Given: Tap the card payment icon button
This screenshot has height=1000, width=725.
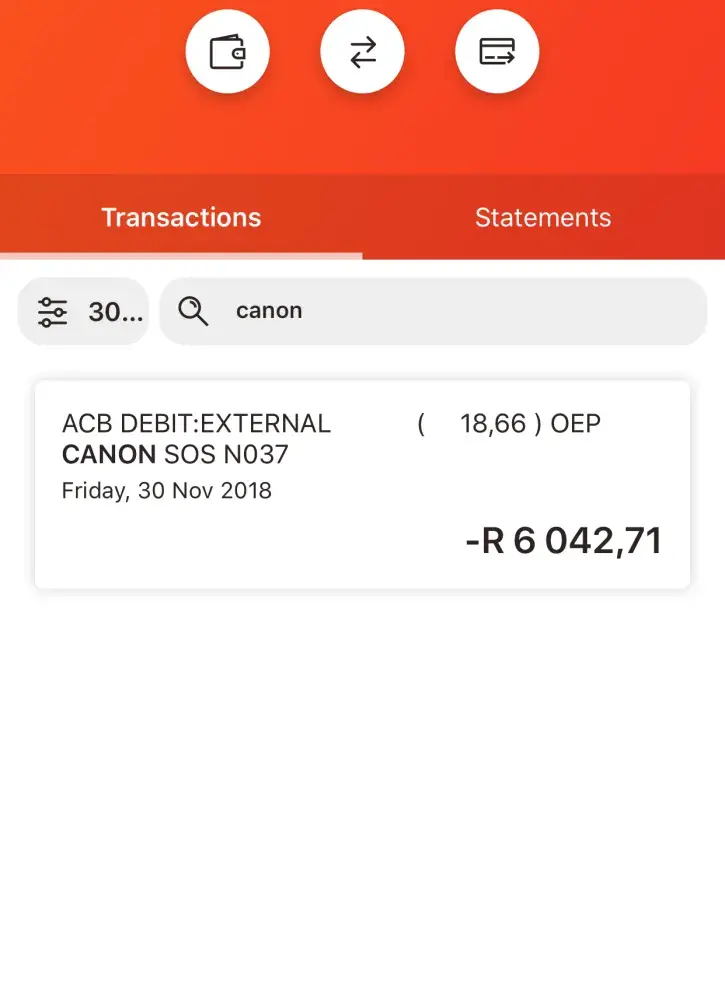Looking at the screenshot, I should [x=497, y=52].
